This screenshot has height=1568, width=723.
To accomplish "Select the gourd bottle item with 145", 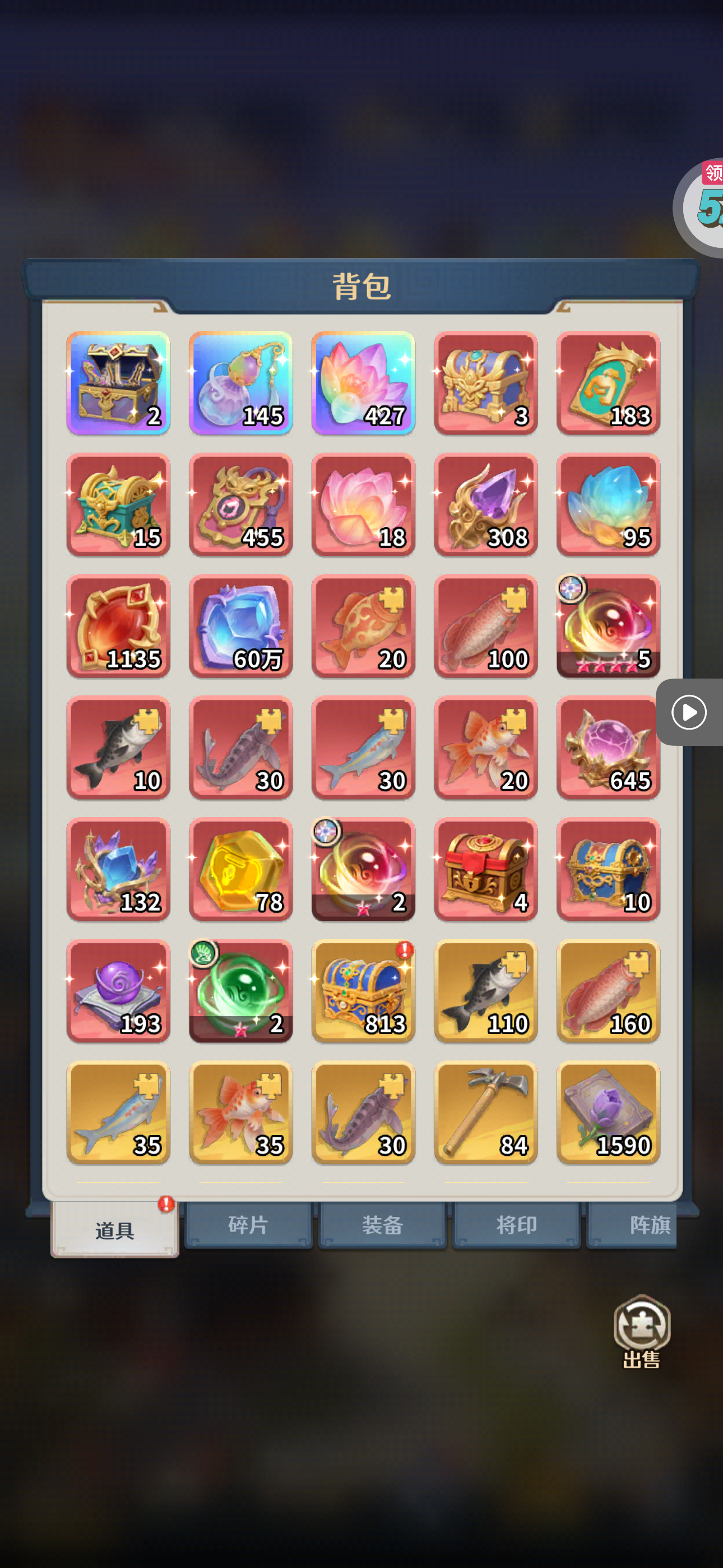I will tap(241, 383).
